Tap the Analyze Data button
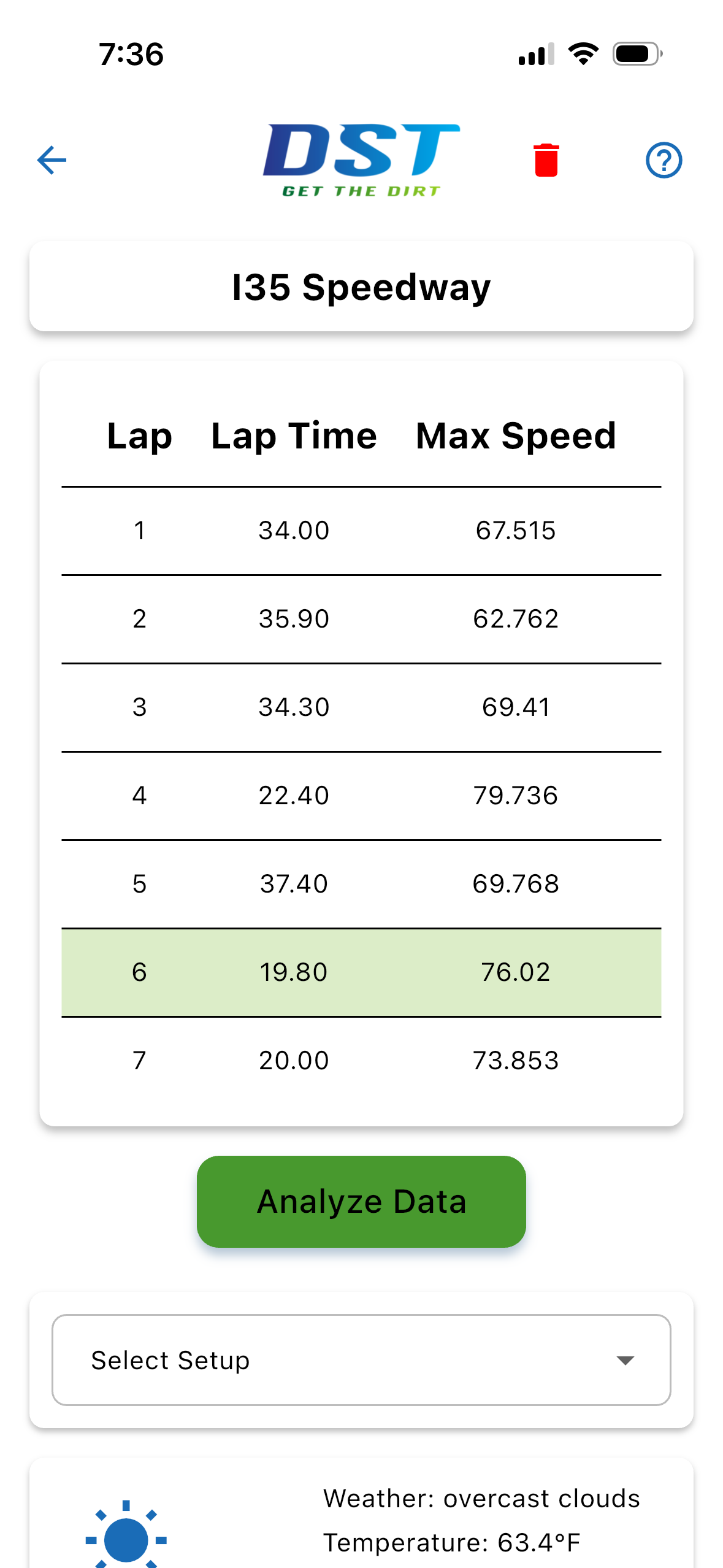Screen dimensions: 723x1568 coord(361,1201)
